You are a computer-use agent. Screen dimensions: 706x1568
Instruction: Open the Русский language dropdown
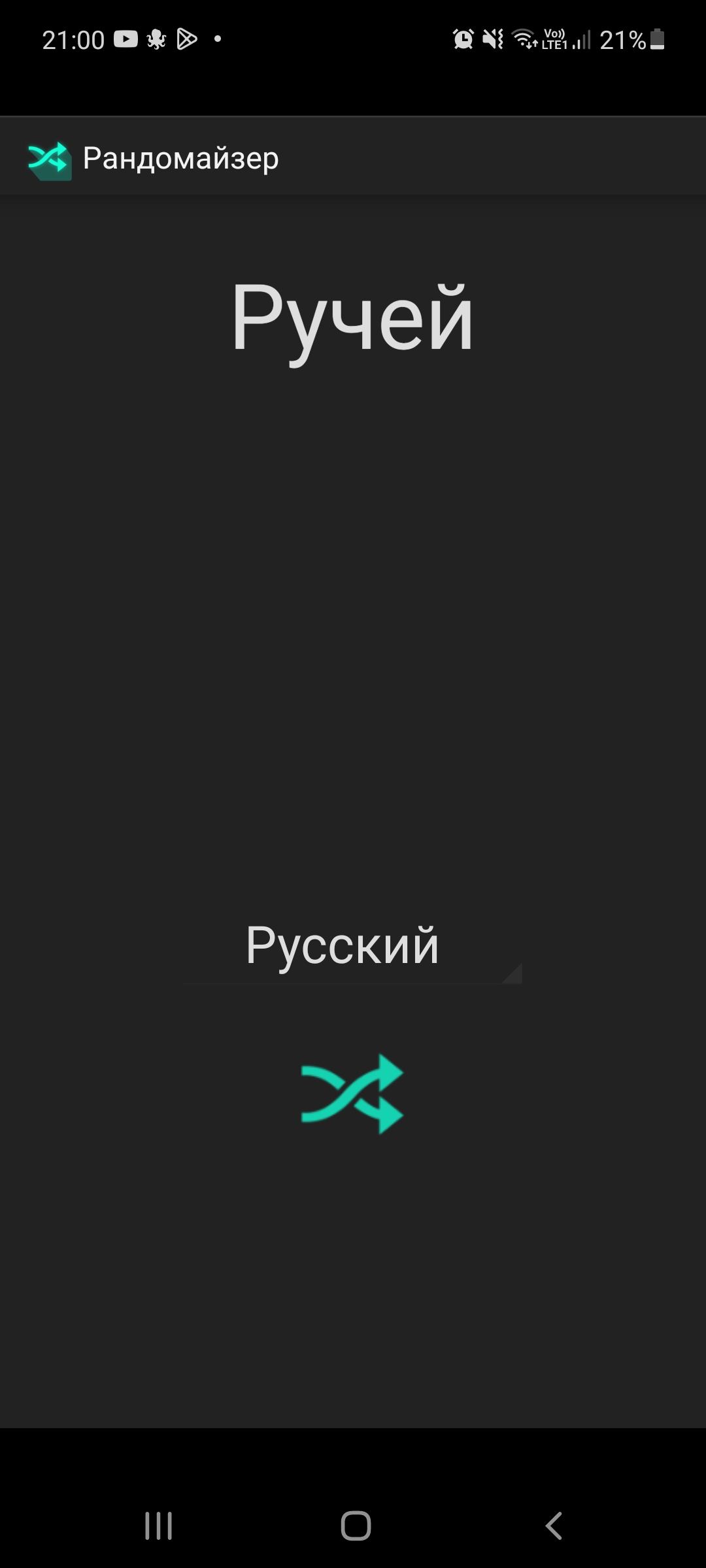(352, 946)
